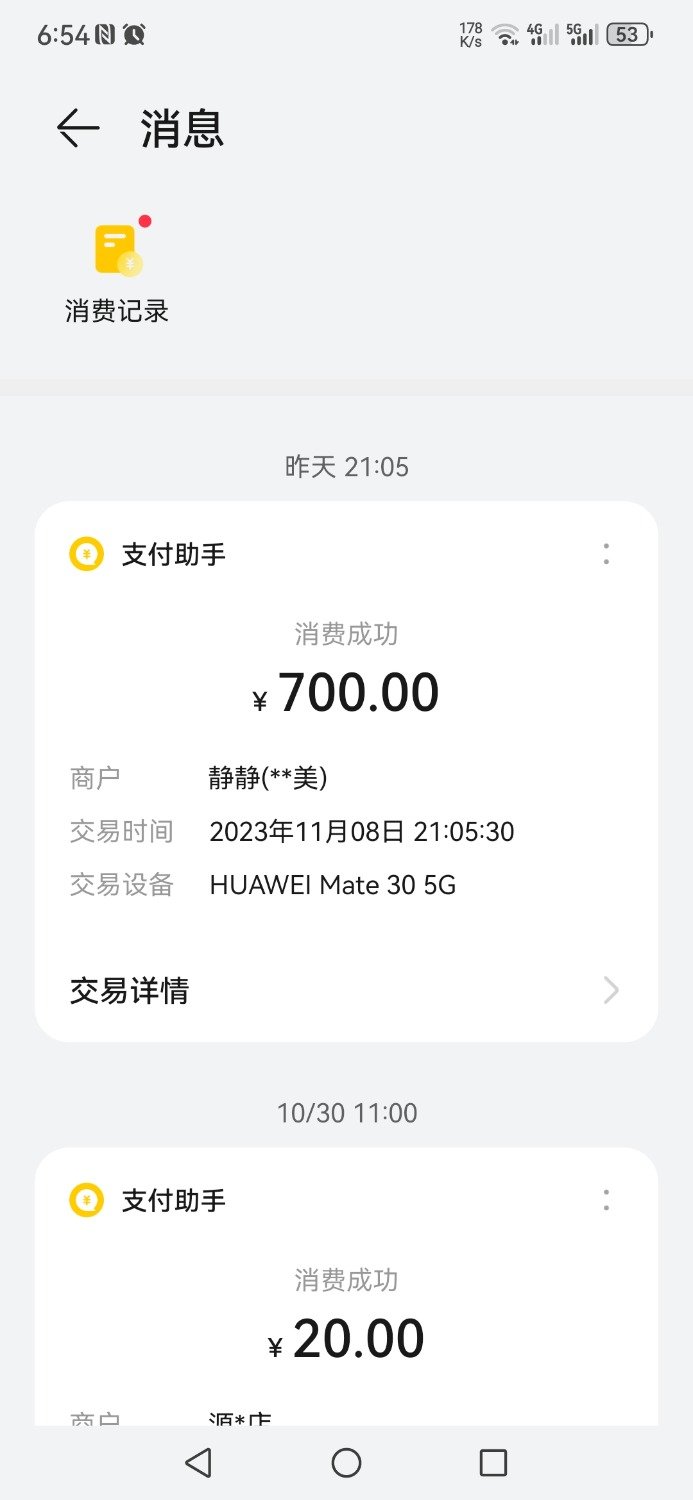Tap the system home button
Screen dimensions: 693x1500
click(x=346, y=1463)
